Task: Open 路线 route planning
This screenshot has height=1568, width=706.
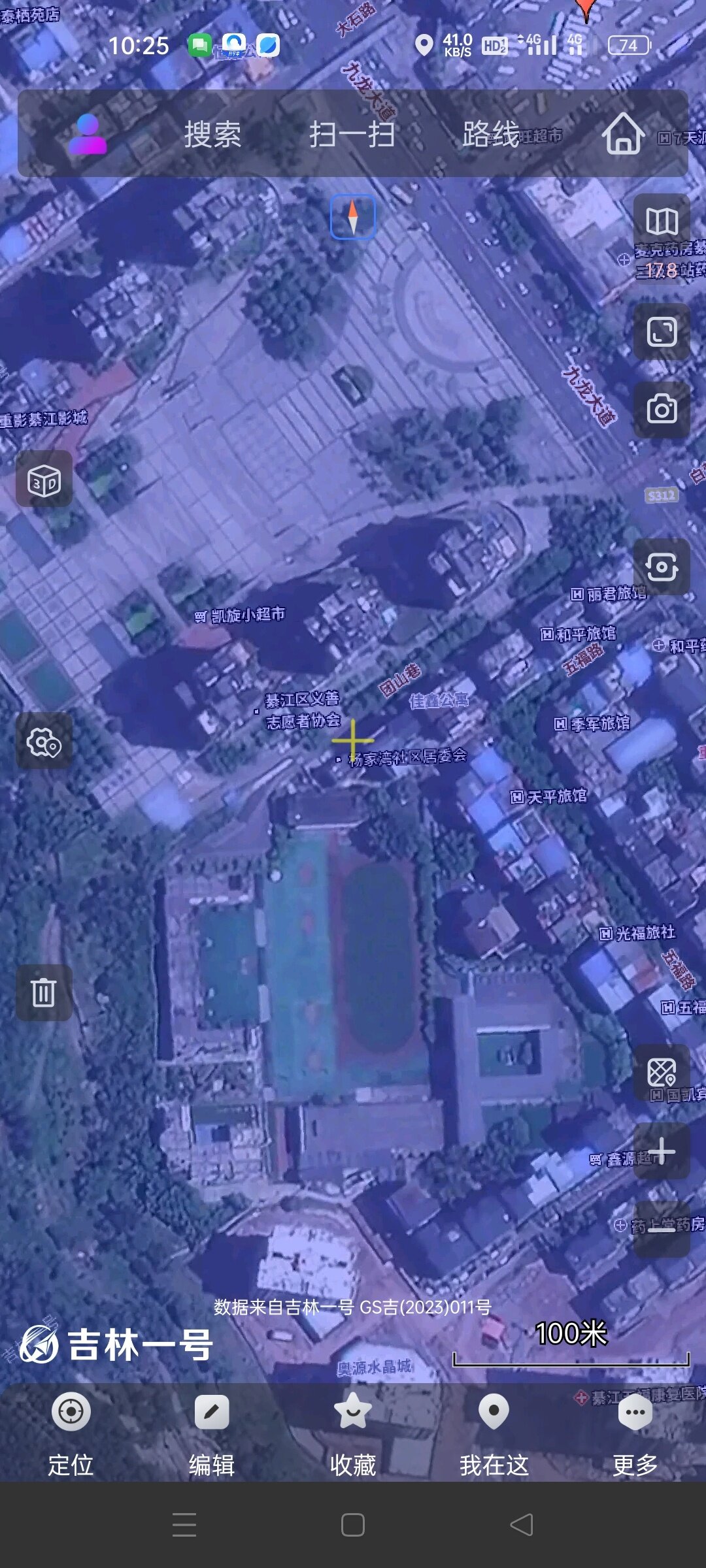Action: coord(490,135)
